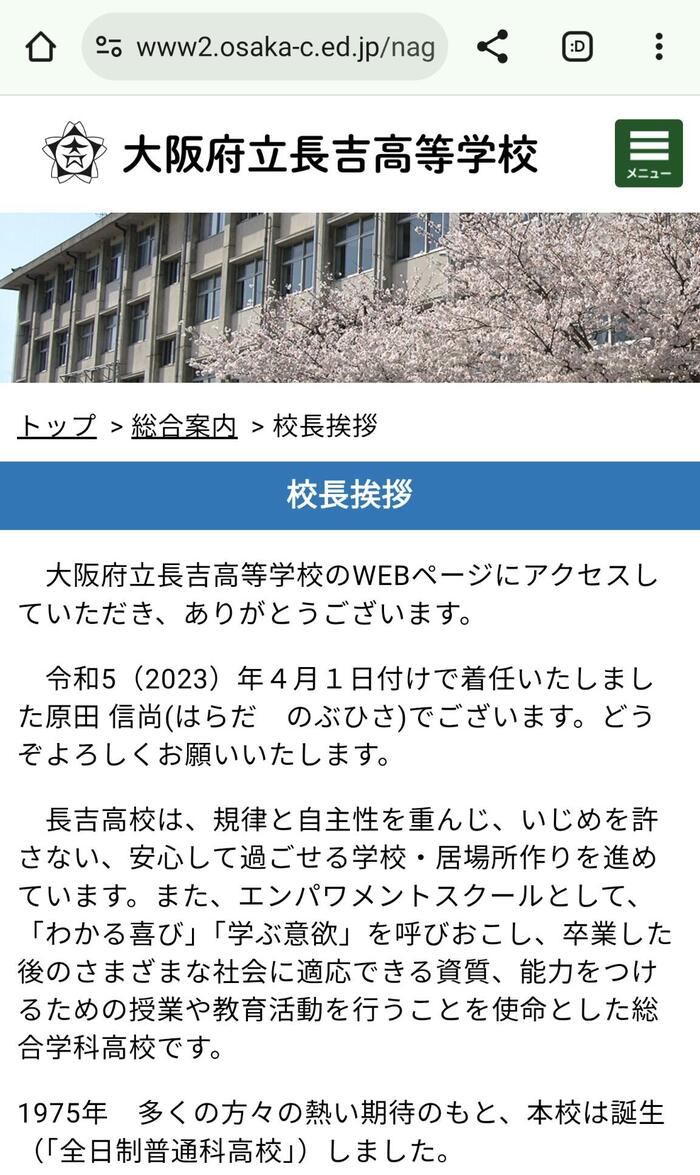This screenshot has height=1175, width=700.
Task: Open the green メニュー site menu
Action: coord(648,153)
